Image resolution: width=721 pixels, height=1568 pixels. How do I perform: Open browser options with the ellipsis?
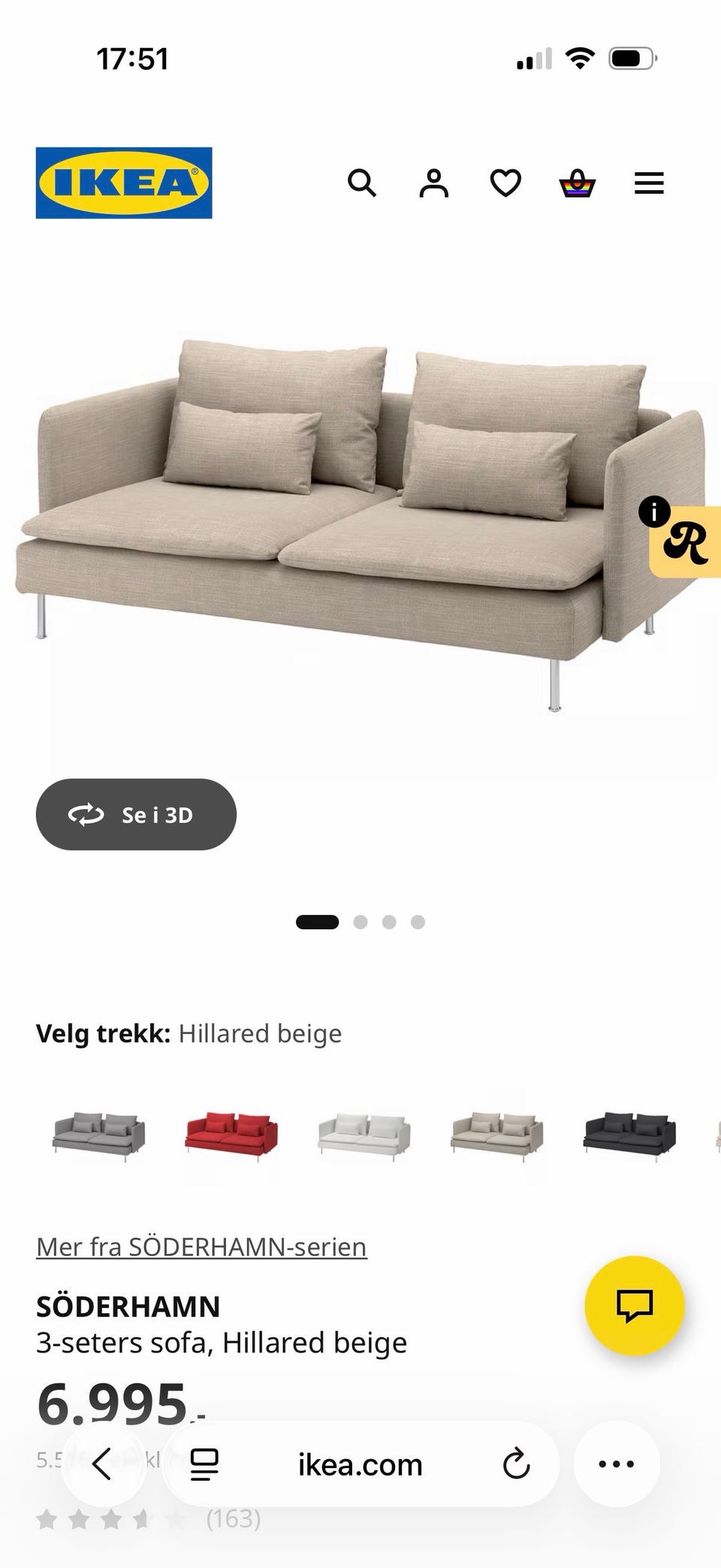[616, 1464]
